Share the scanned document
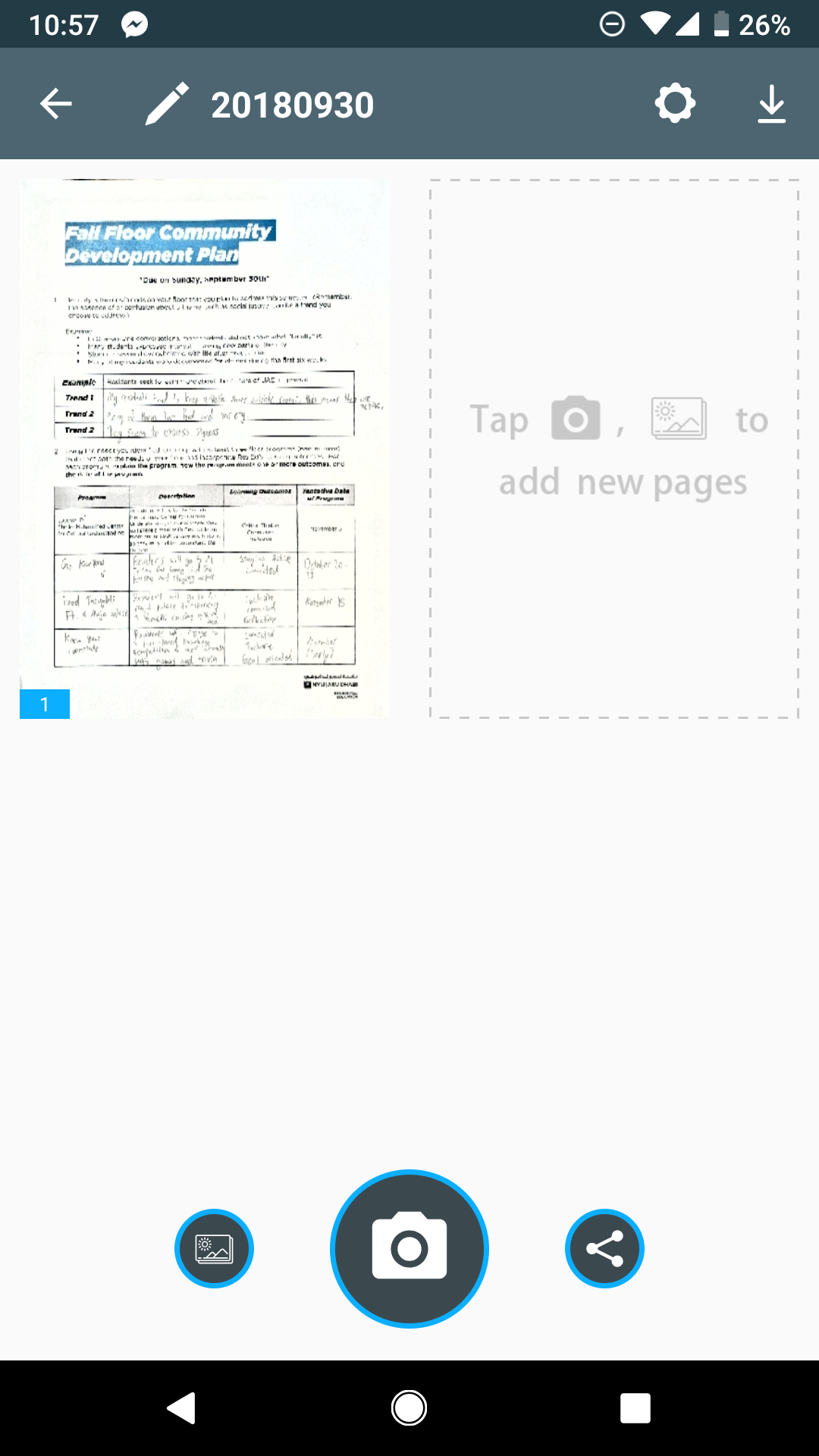Screen dimensions: 819x1456 click(604, 1248)
